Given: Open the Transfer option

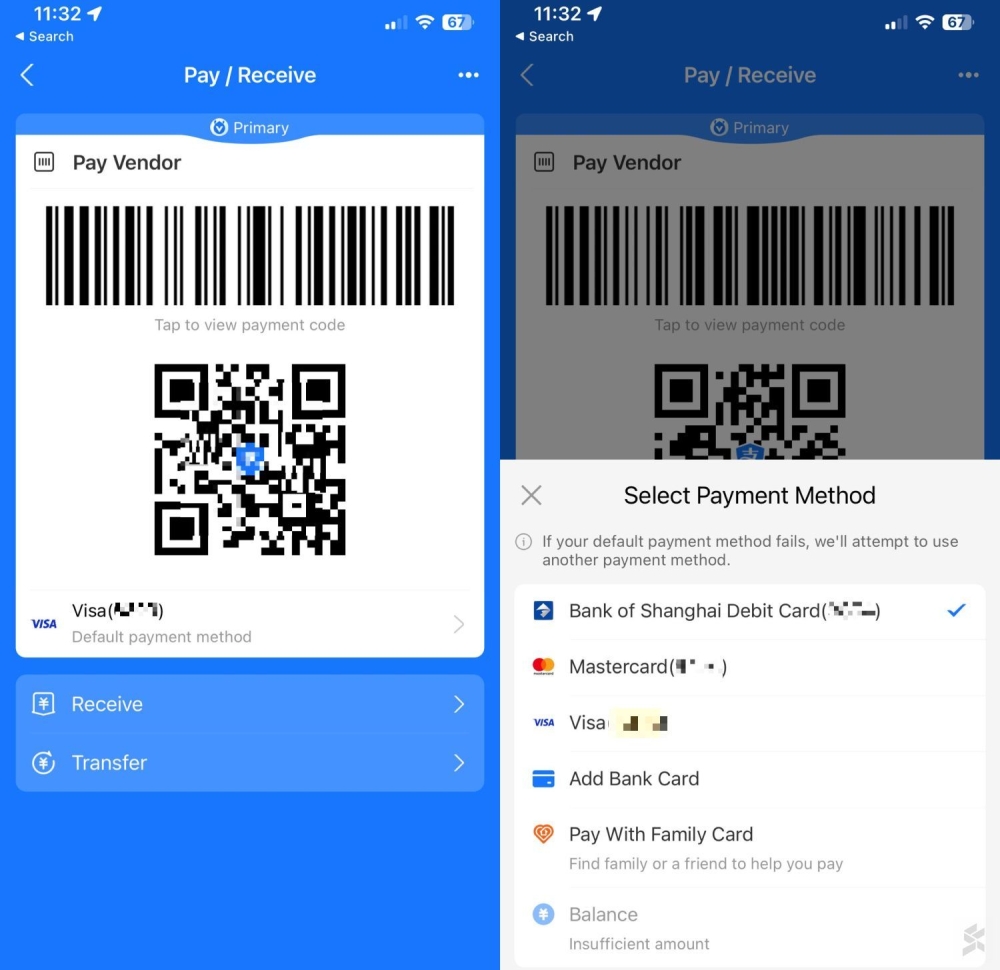Looking at the screenshot, I should (x=249, y=763).
